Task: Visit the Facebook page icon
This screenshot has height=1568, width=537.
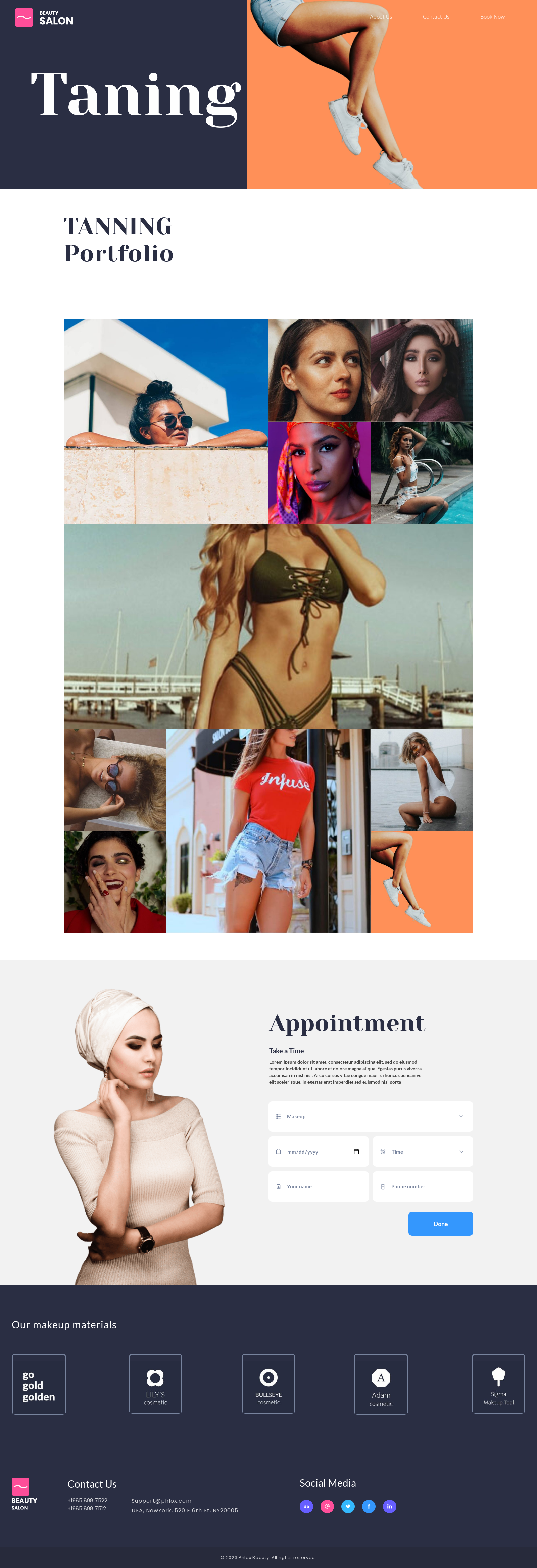Action: [369, 1506]
